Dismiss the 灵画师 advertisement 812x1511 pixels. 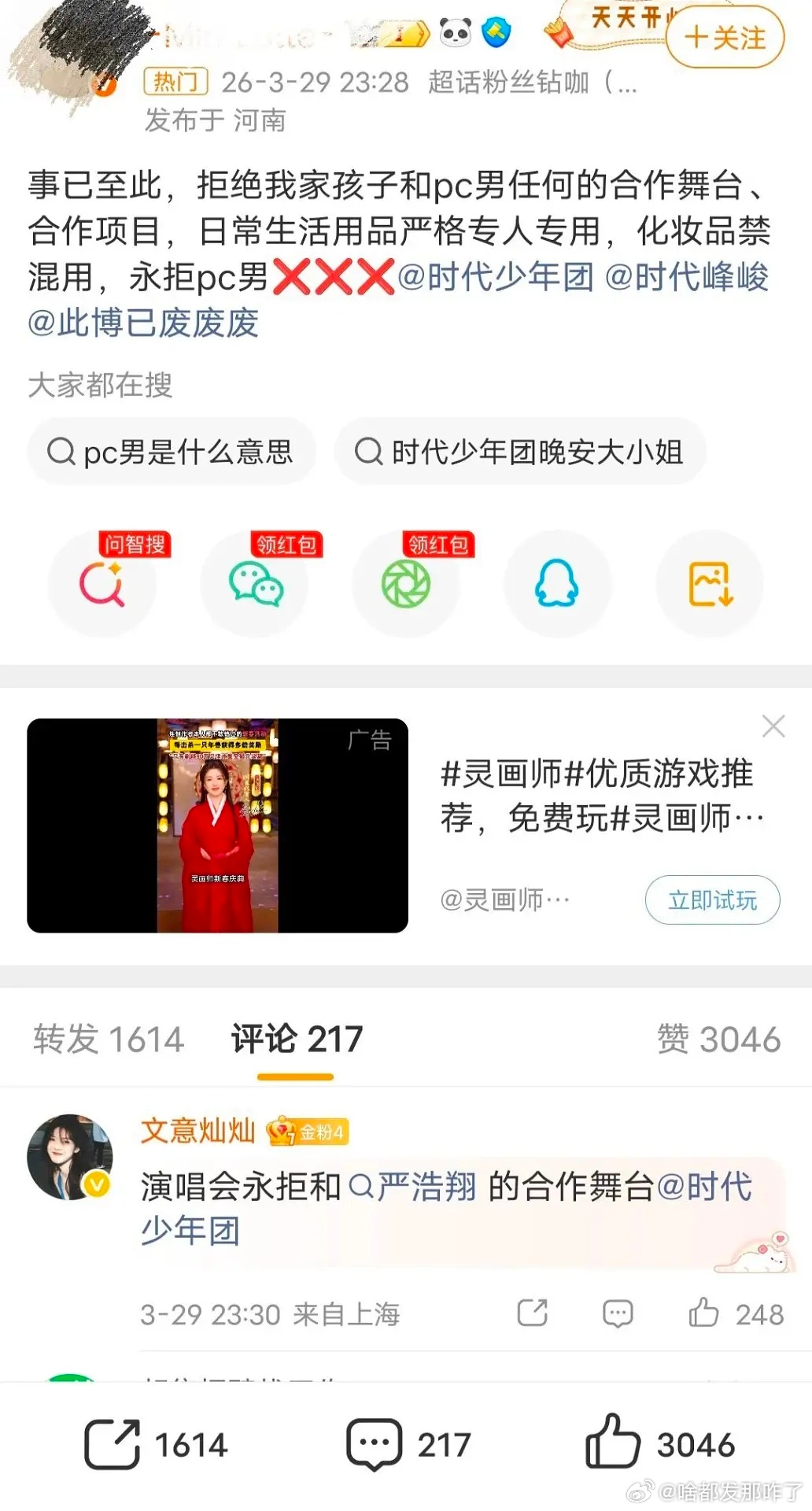773,726
